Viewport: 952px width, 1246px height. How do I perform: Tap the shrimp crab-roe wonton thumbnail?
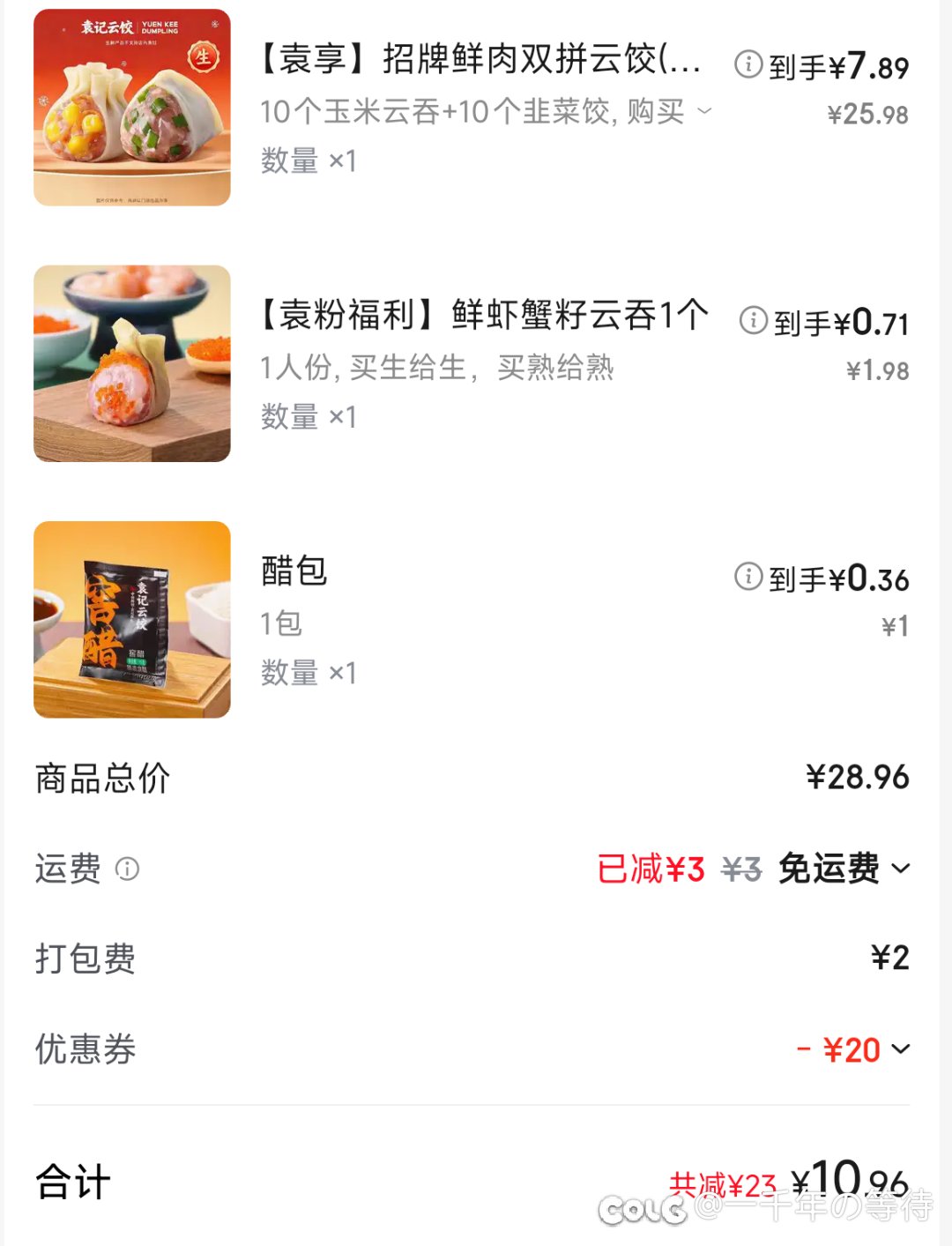pos(130,363)
